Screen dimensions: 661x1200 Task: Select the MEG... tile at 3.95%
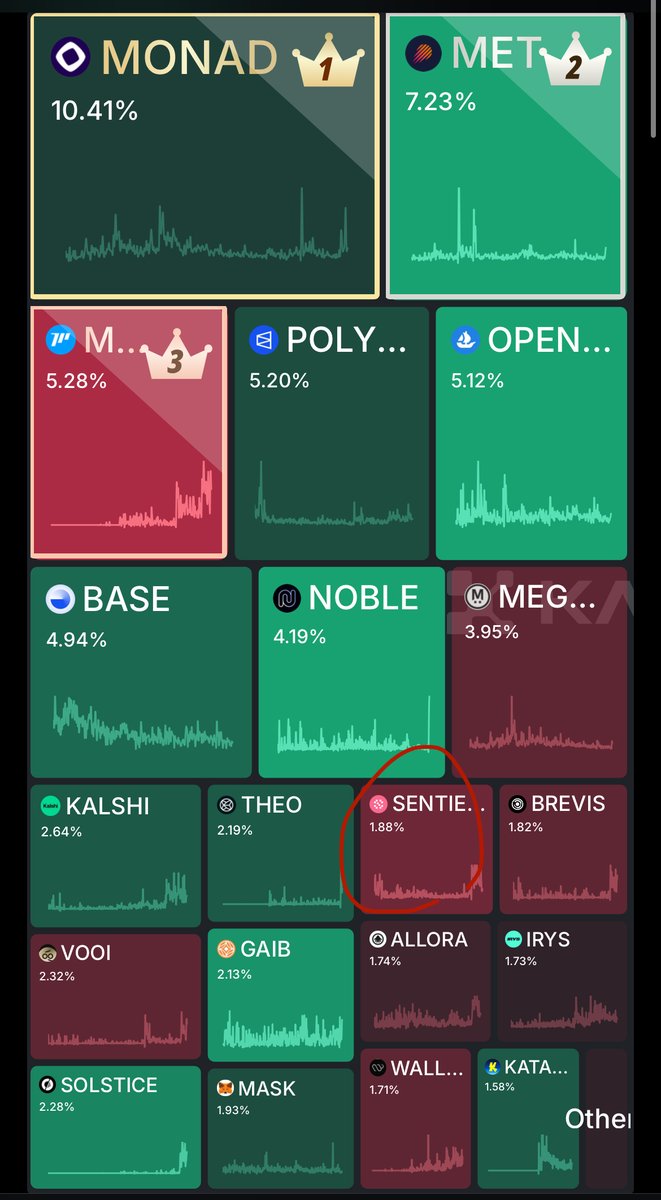pyautogui.click(x=539, y=671)
